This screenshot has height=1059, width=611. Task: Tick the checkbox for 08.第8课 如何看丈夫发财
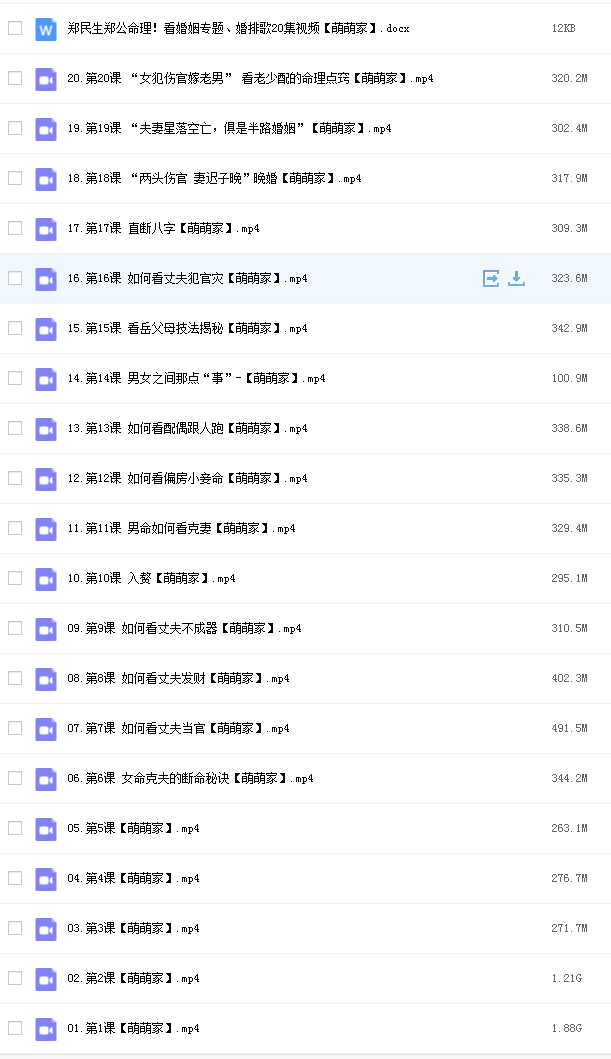(15, 678)
